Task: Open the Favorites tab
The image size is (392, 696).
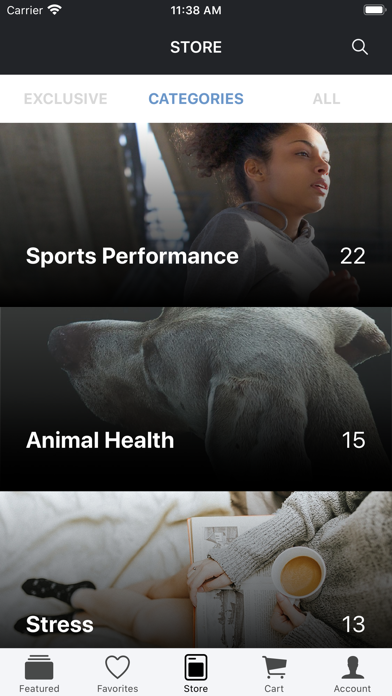Action: pos(118,673)
